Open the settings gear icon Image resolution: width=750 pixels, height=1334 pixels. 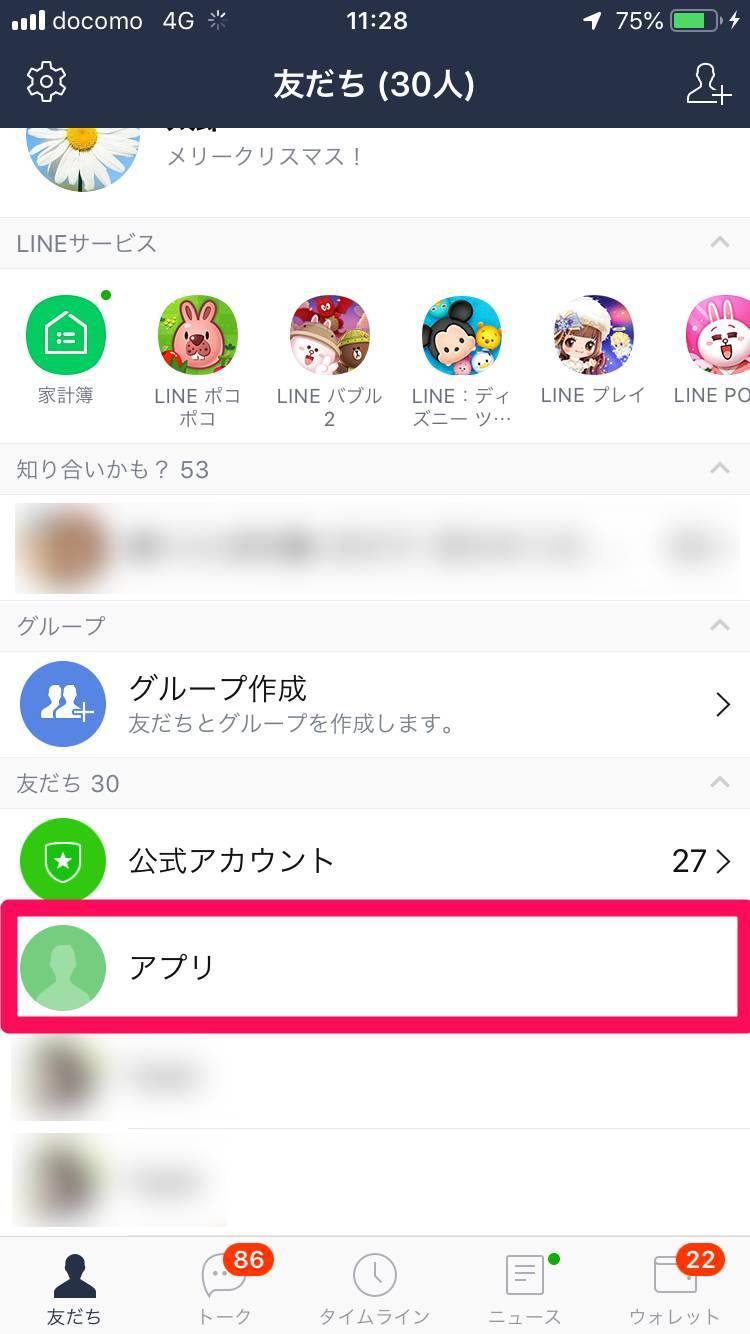[46, 82]
